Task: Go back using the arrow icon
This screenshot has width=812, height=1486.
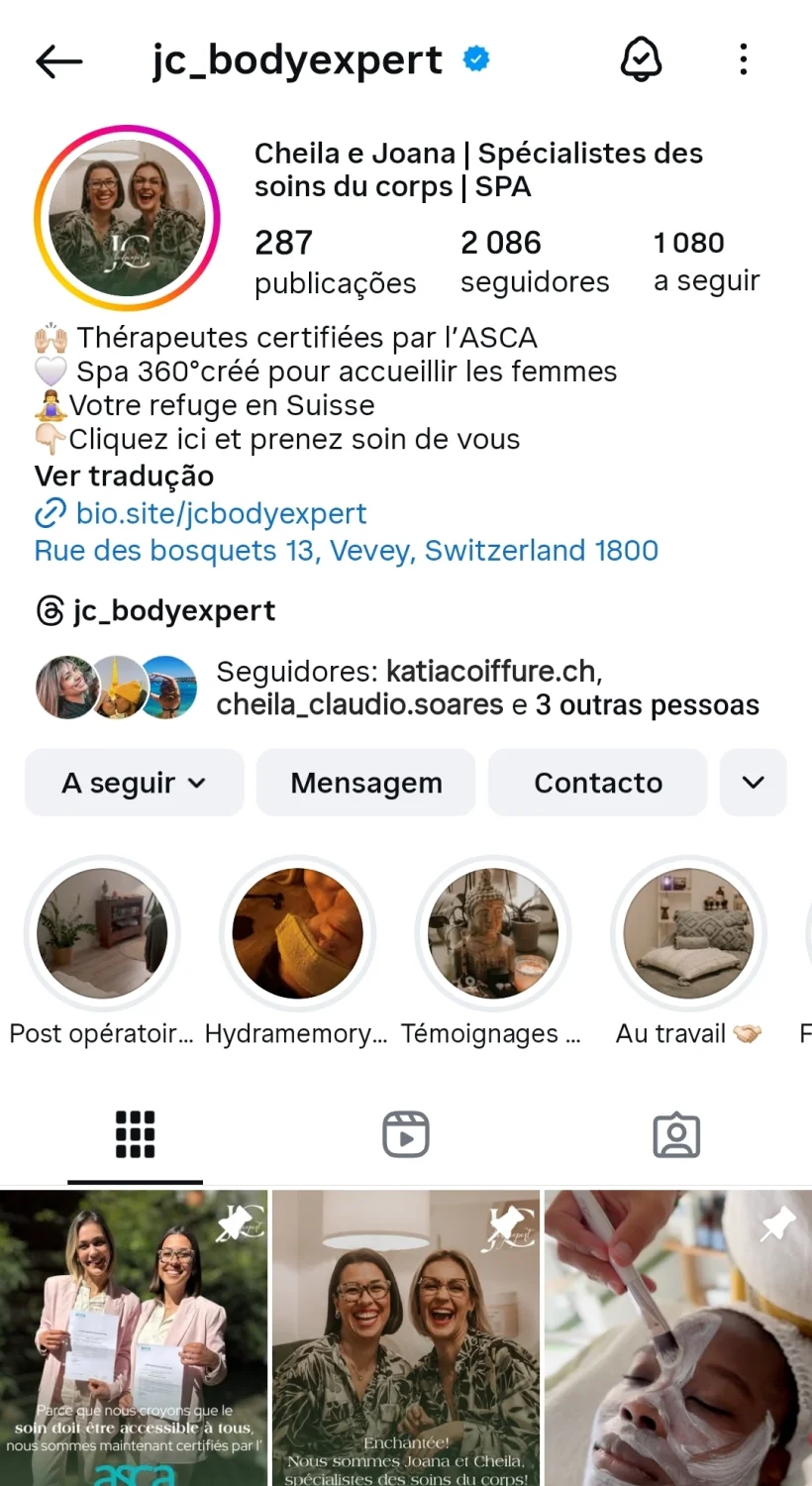Action: coord(58,61)
